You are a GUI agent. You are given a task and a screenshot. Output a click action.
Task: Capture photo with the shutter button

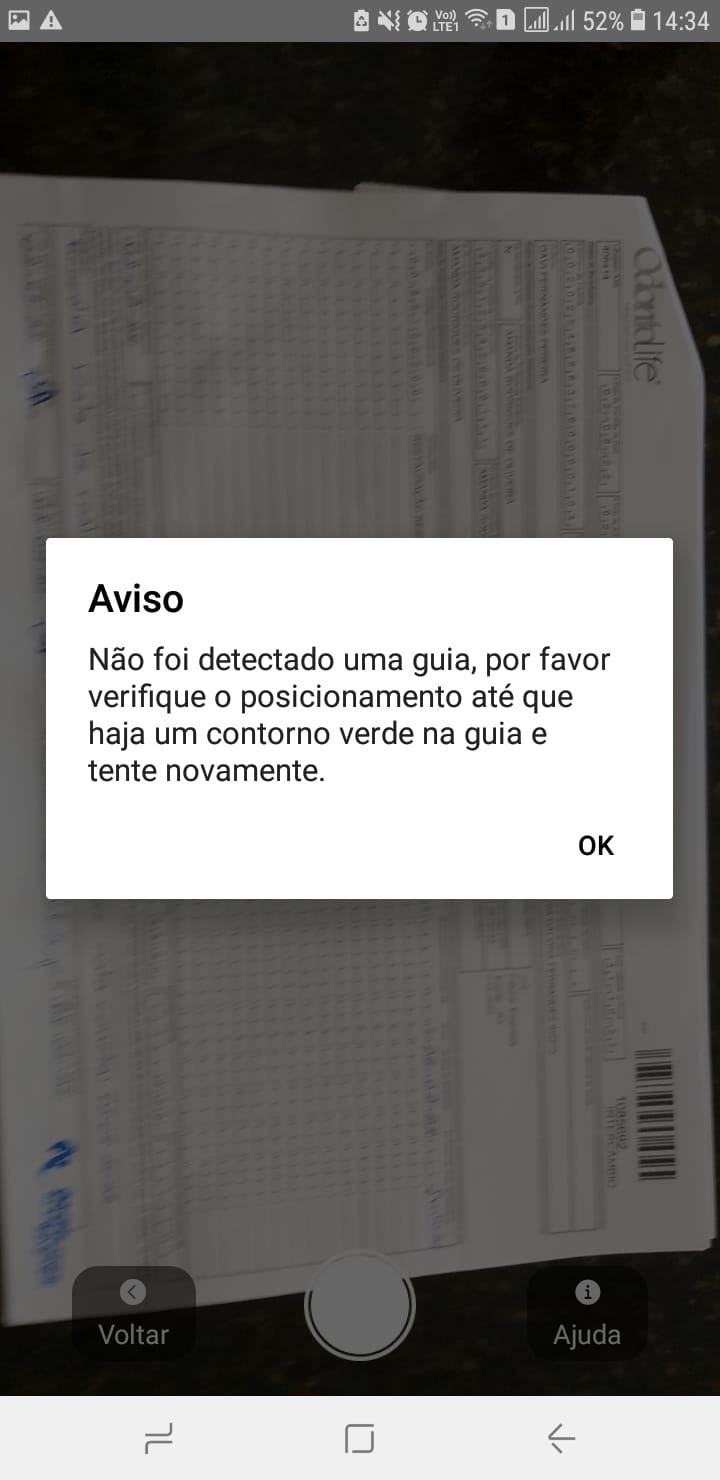pos(360,1305)
